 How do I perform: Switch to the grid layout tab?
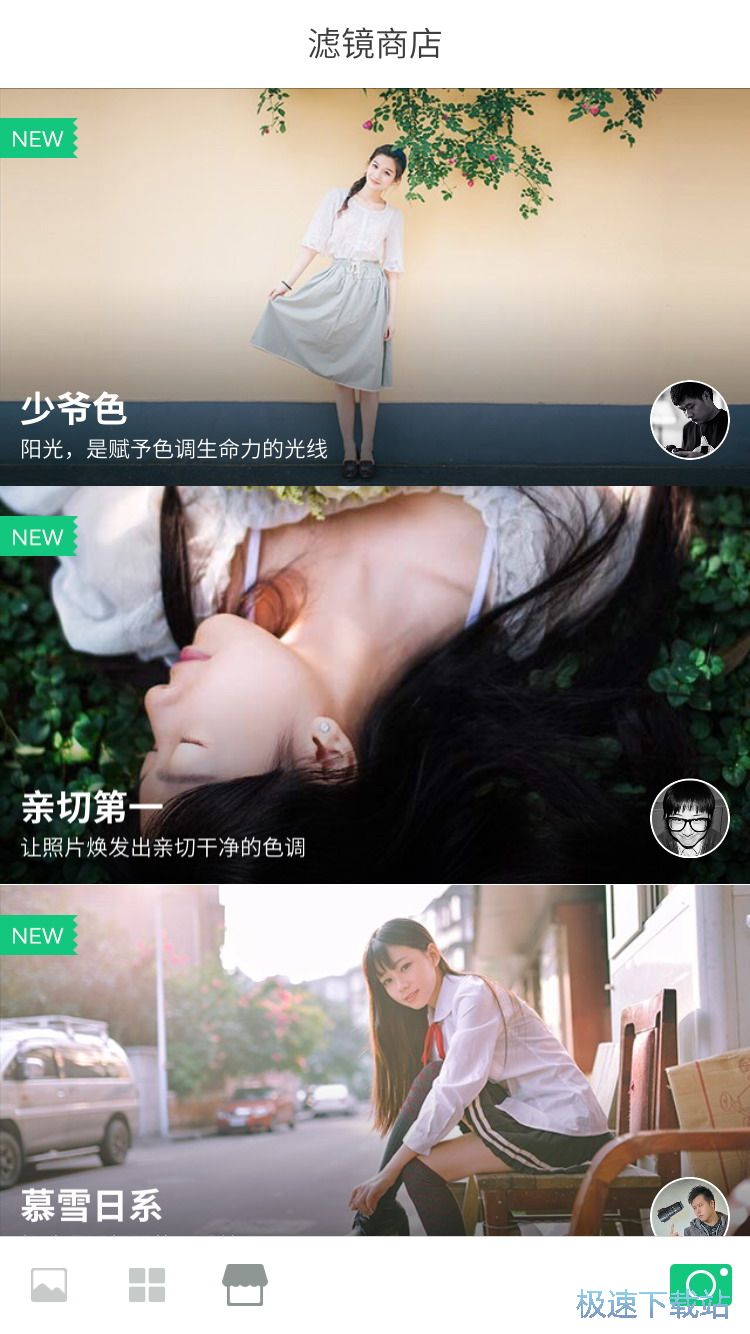pyautogui.click(x=147, y=1285)
